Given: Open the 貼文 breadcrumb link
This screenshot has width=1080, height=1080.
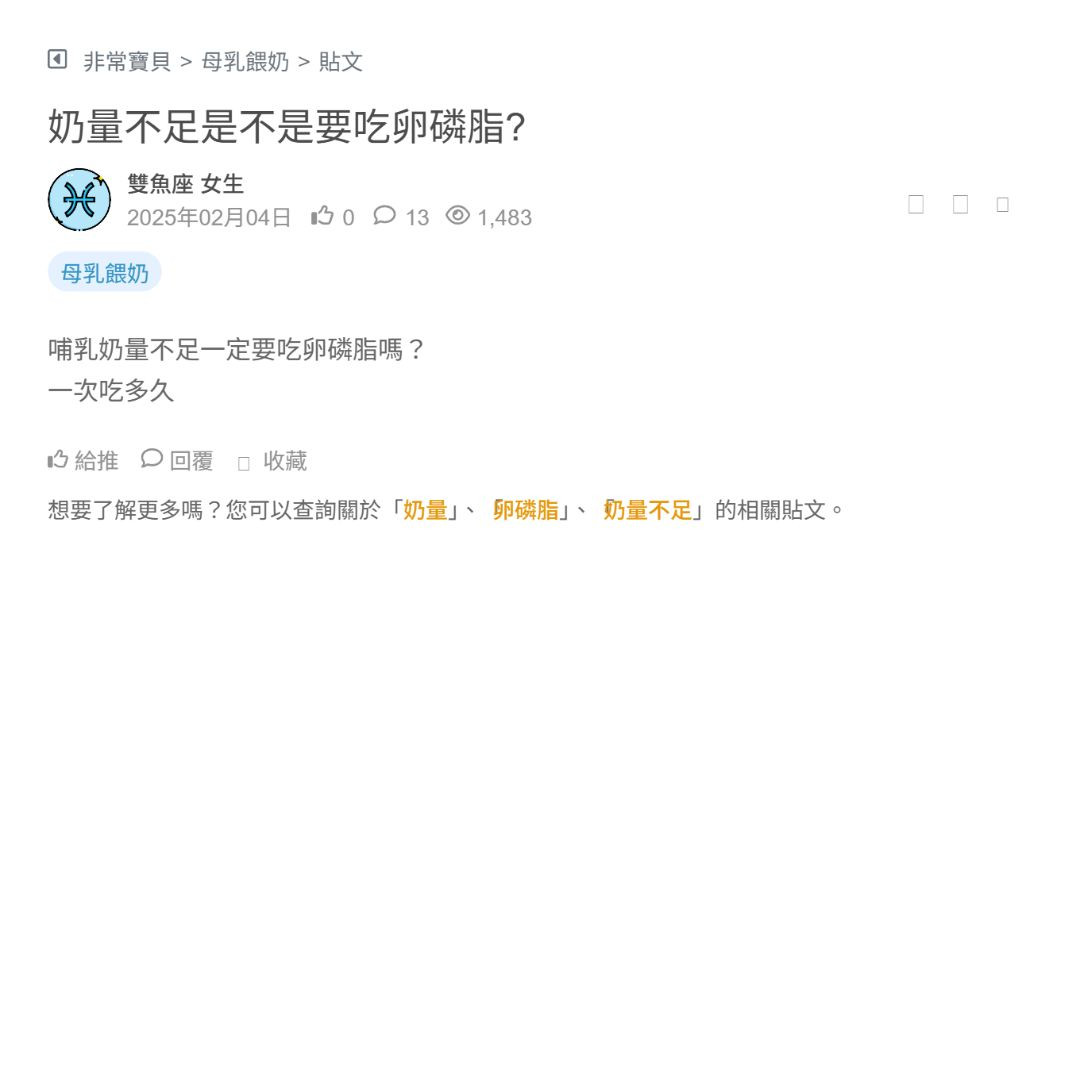Looking at the screenshot, I should (x=340, y=62).
